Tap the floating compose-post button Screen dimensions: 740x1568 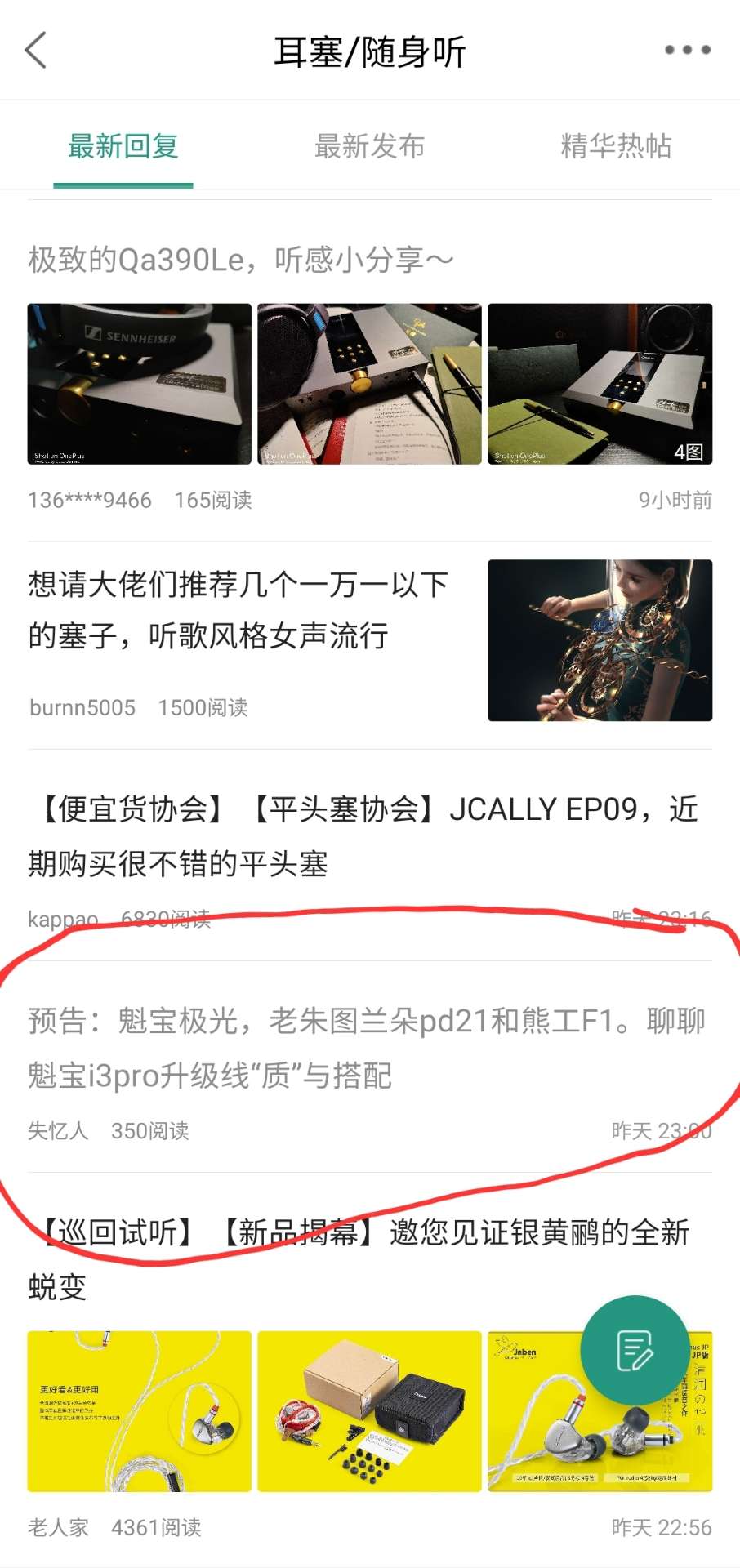(635, 1349)
